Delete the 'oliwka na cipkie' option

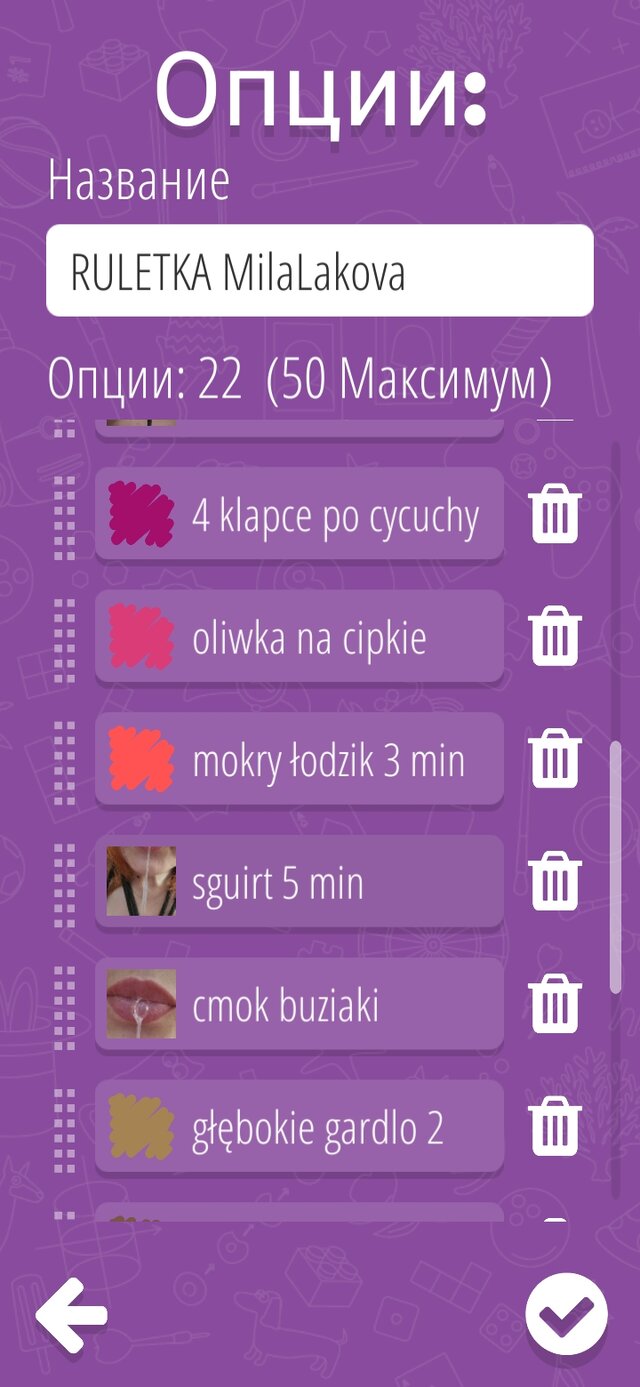[x=555, y=637]
